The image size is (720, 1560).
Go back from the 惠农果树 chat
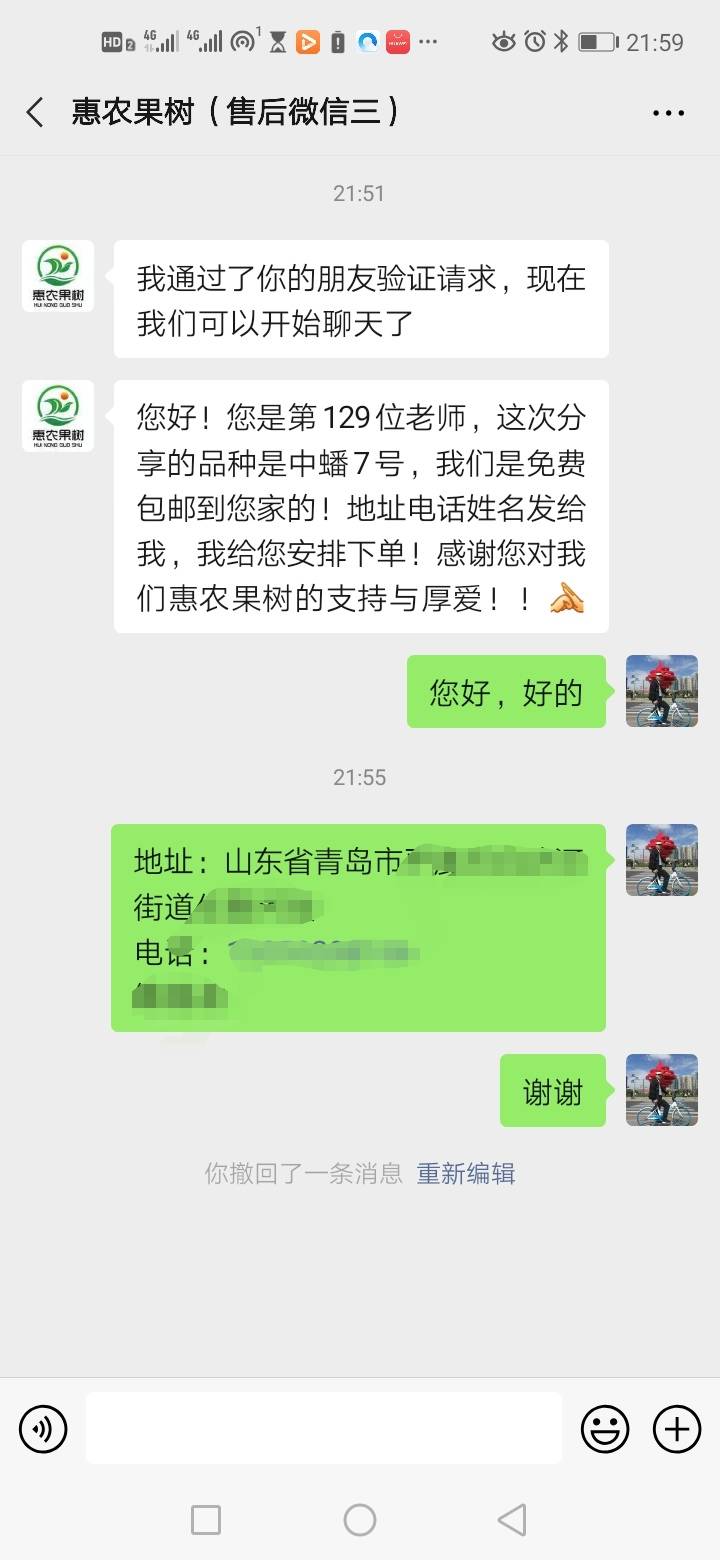click(35, 112)
